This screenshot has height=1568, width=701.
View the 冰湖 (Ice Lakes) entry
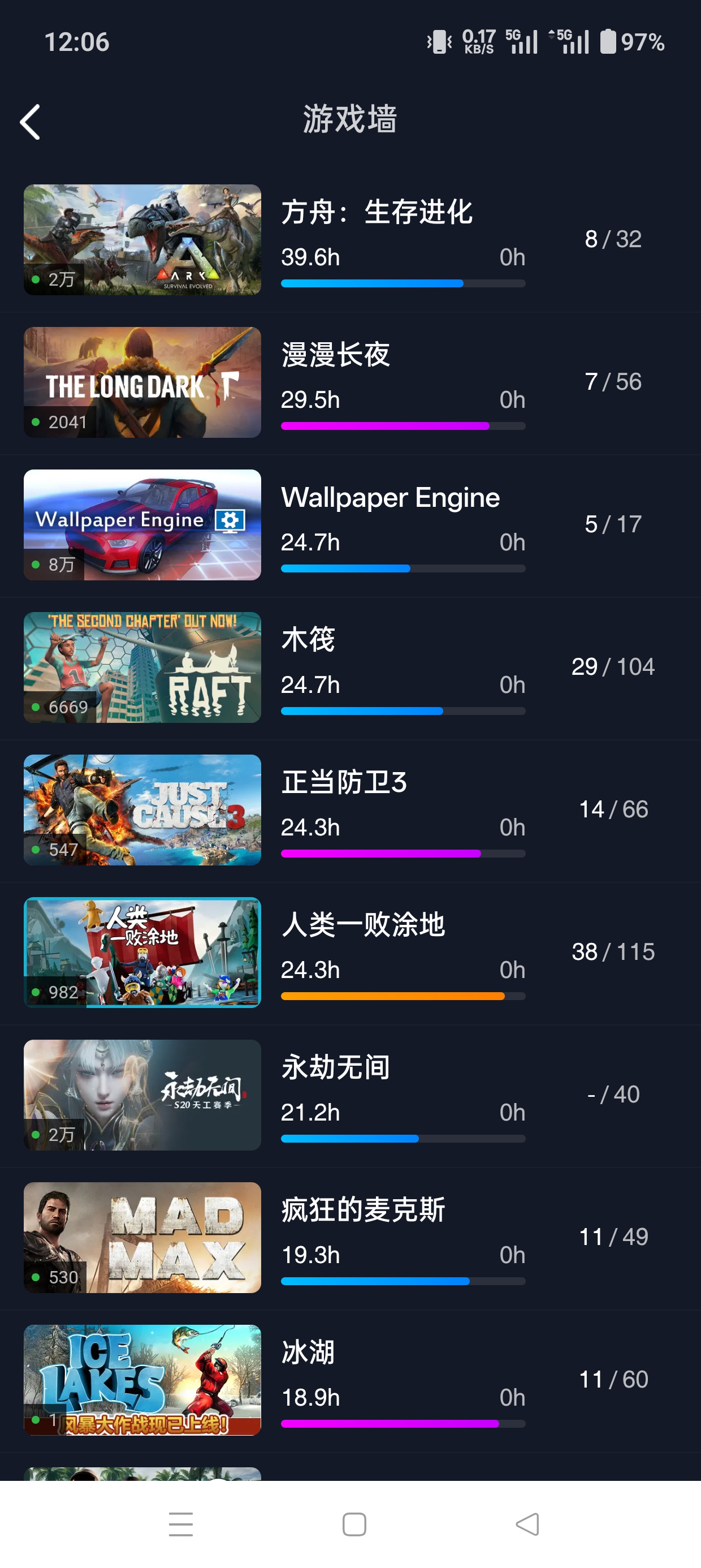click(x=350, y=1380)
